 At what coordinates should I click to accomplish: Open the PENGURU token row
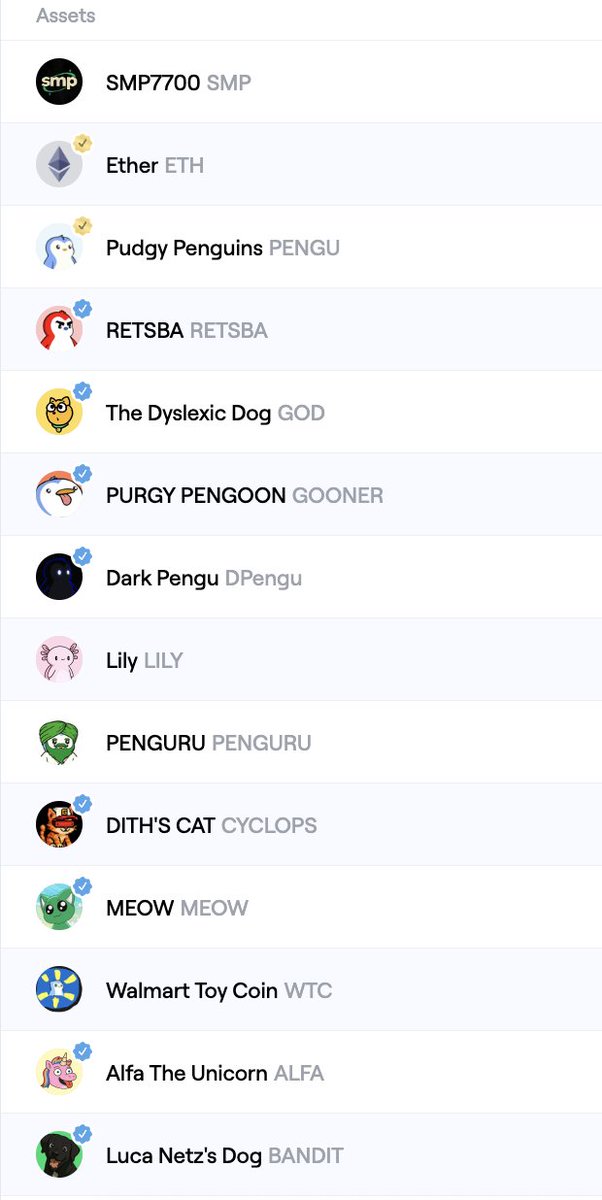pos(208,743)
